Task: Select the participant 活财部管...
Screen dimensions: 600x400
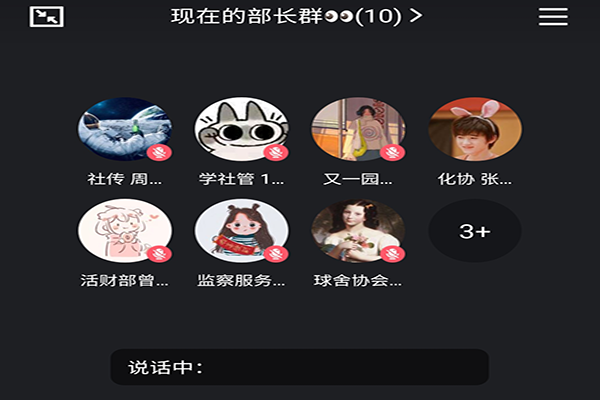Action: point(125,231)
